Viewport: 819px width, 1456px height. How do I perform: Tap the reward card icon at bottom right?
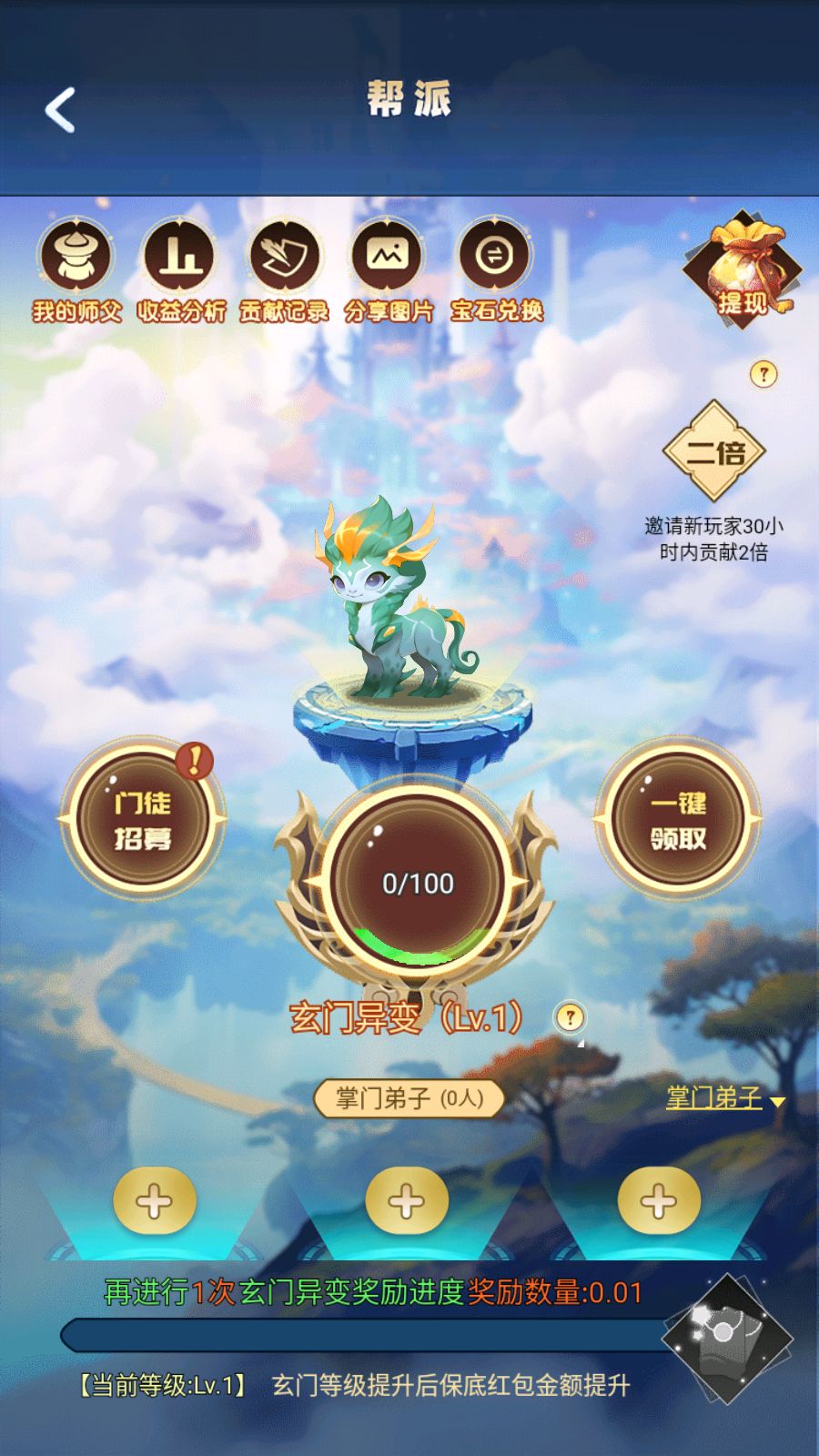pyautogui.click(x=727, y=1338)
